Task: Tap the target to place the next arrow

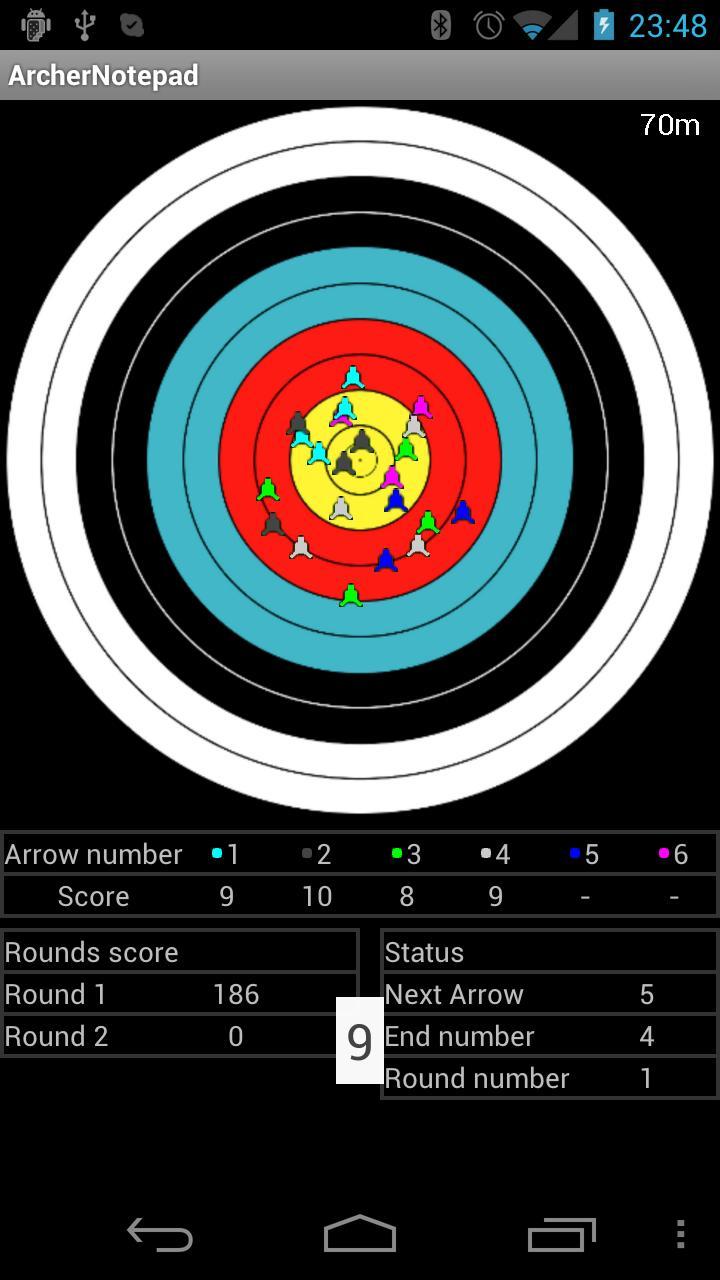Action: (x=360, y=460)
